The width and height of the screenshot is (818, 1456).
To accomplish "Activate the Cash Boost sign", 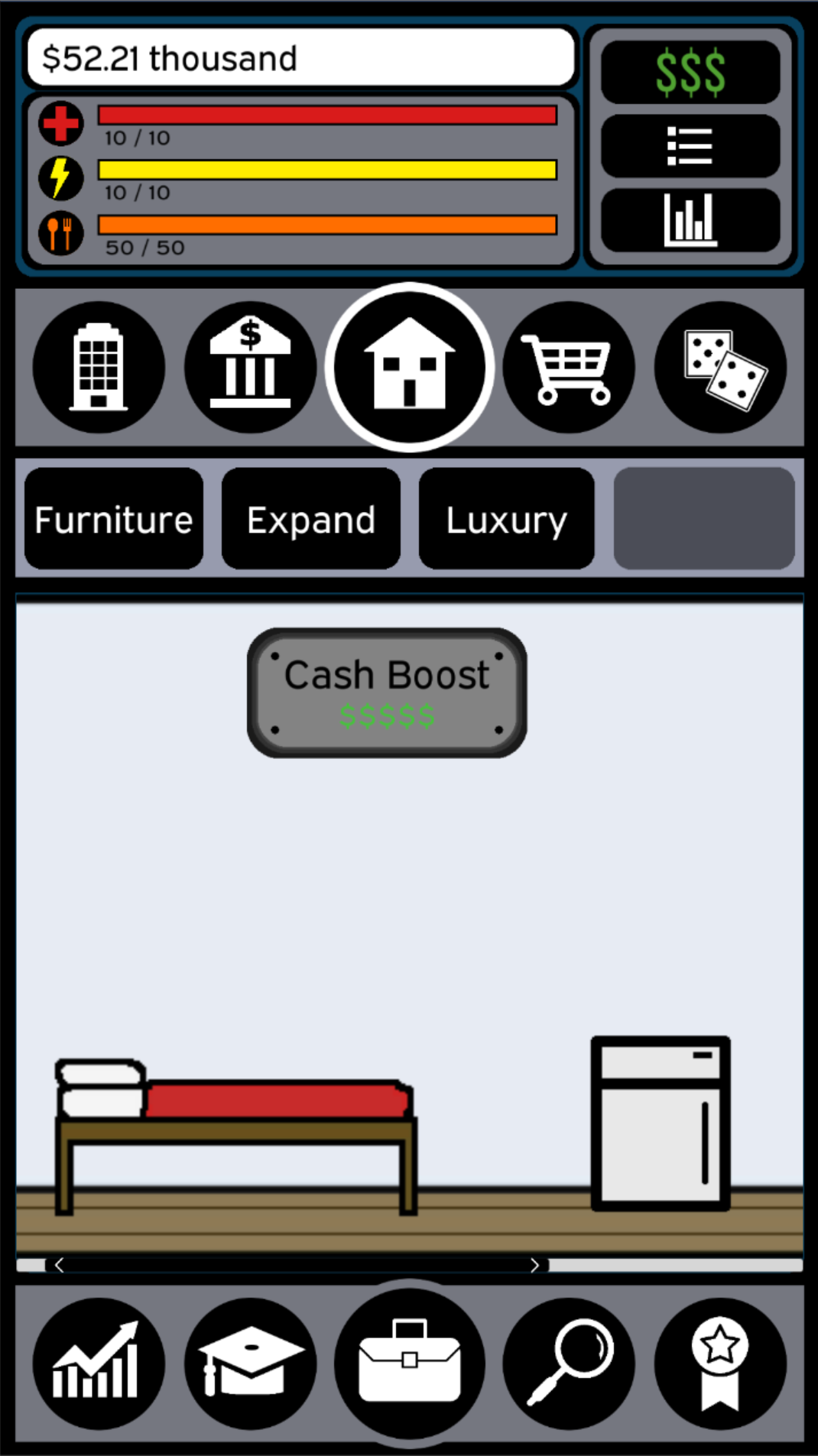I will (387, 692).
